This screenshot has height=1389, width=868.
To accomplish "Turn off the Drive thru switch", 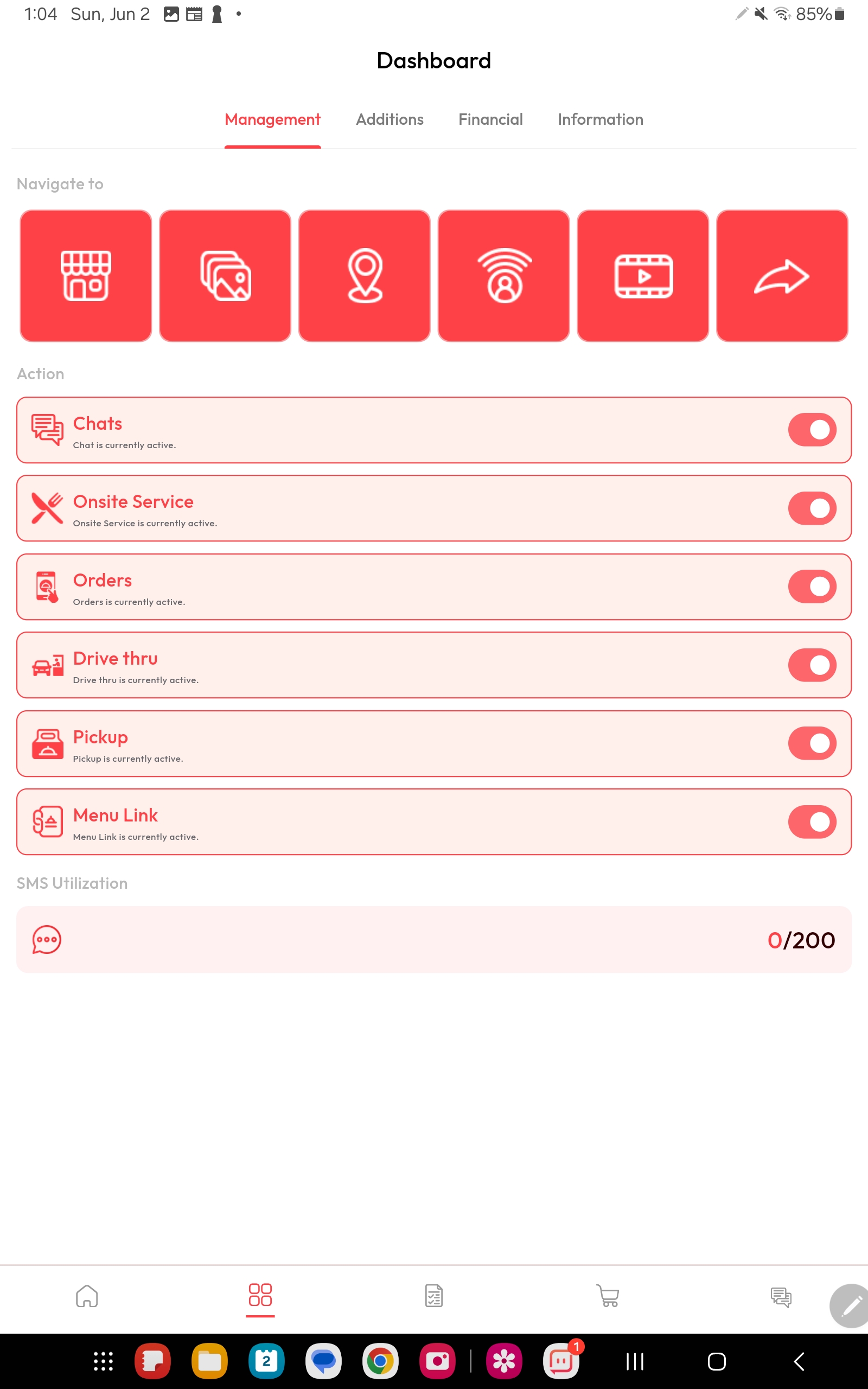I will pyautogui.click(x=812, y=665).
